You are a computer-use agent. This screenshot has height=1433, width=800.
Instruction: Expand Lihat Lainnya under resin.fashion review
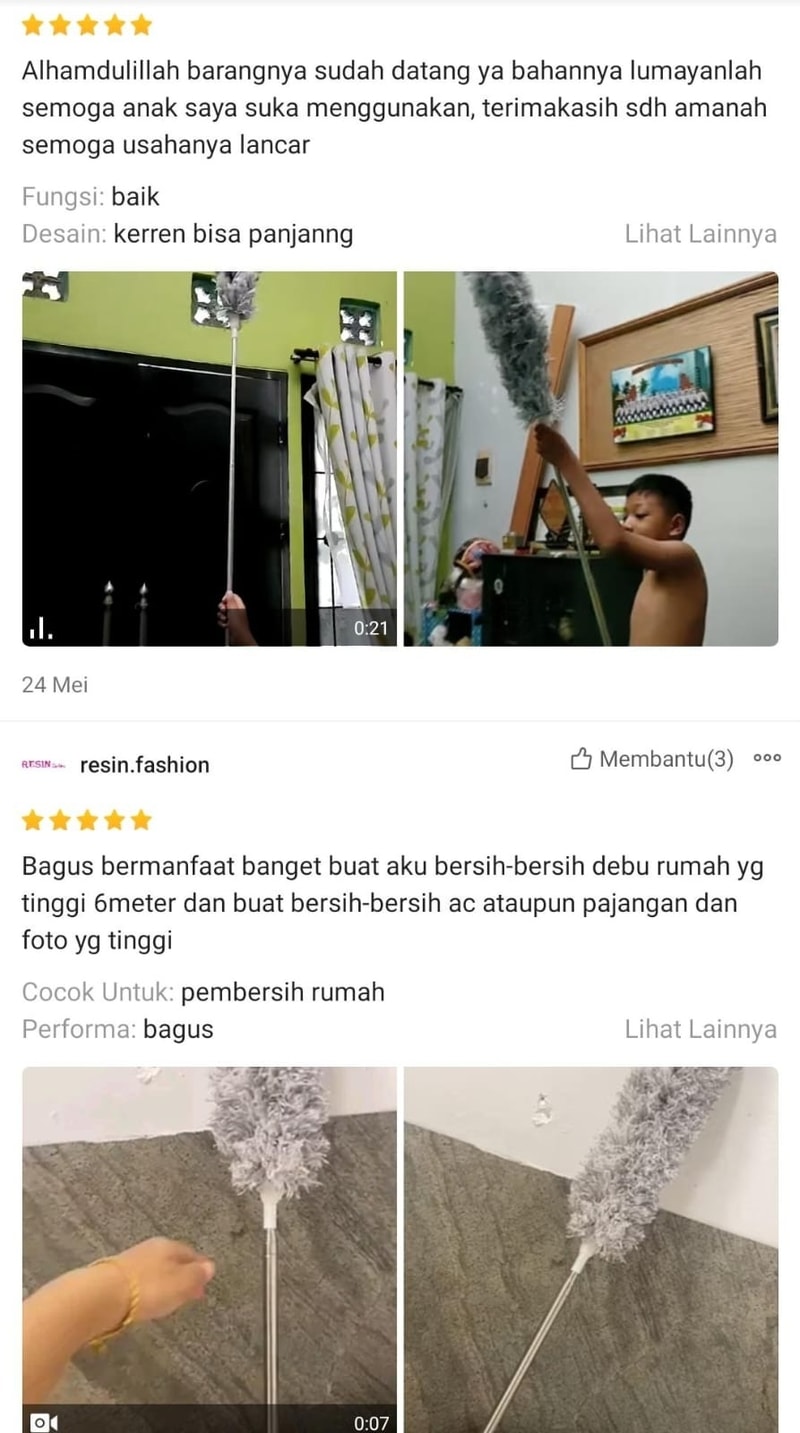[x=700, y=1029]
